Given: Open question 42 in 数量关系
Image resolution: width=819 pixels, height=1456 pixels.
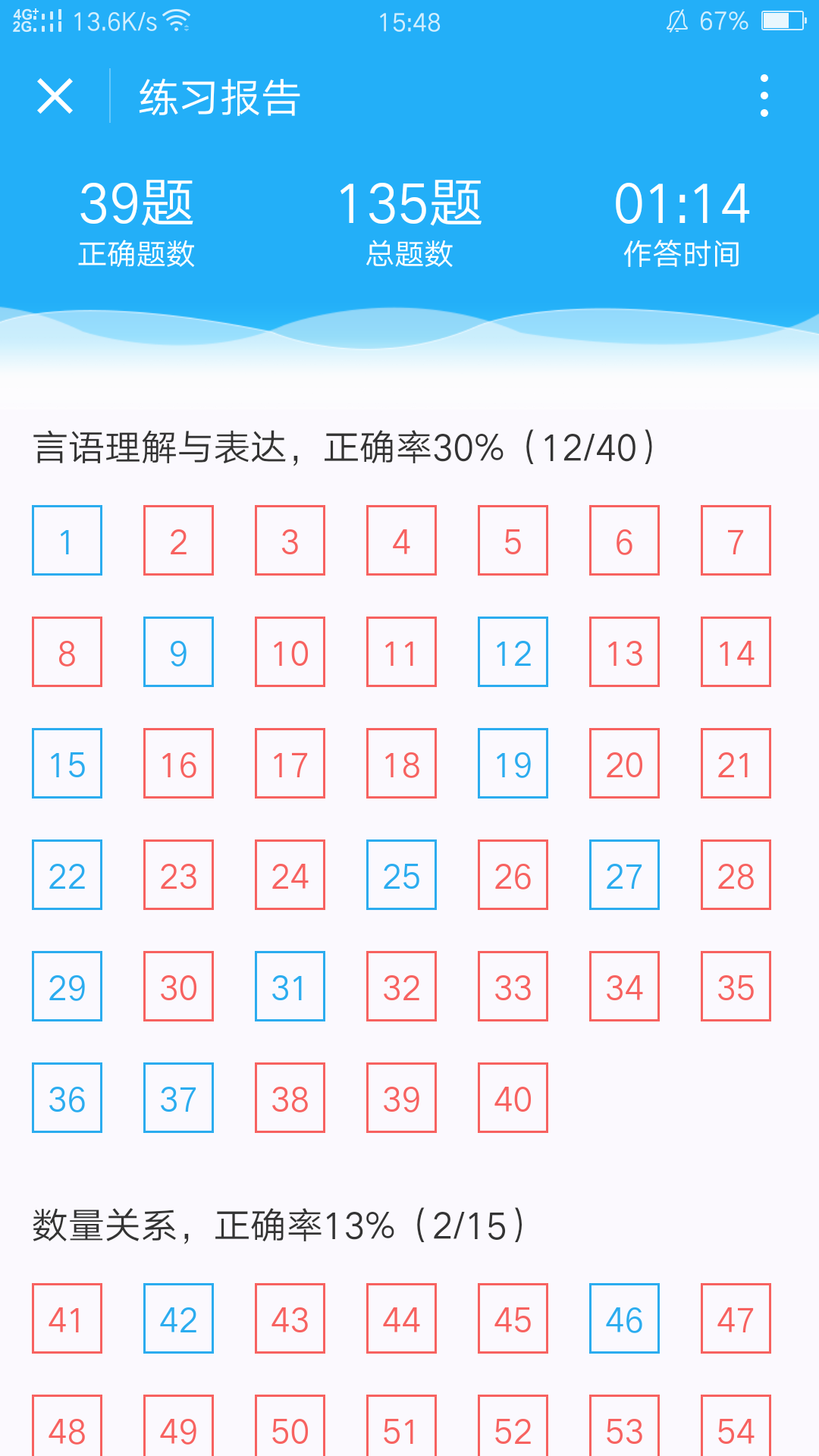Looking at the screenshot, I should click(x=178, y=1319).
